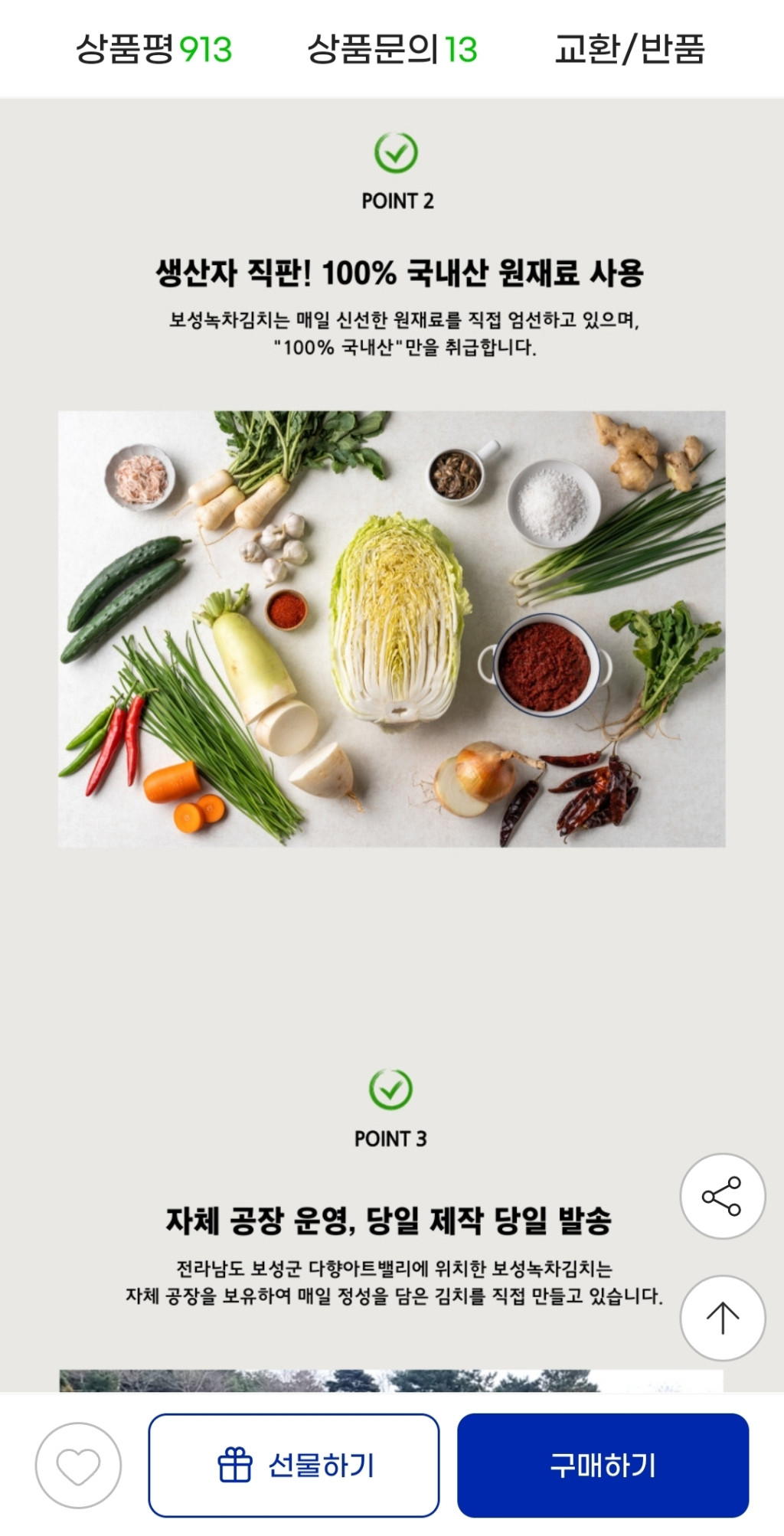The width and height of the screenshot is (784, 1536).
Task: Switch to the 교환/반품 tab
Action: click(629, 49)
